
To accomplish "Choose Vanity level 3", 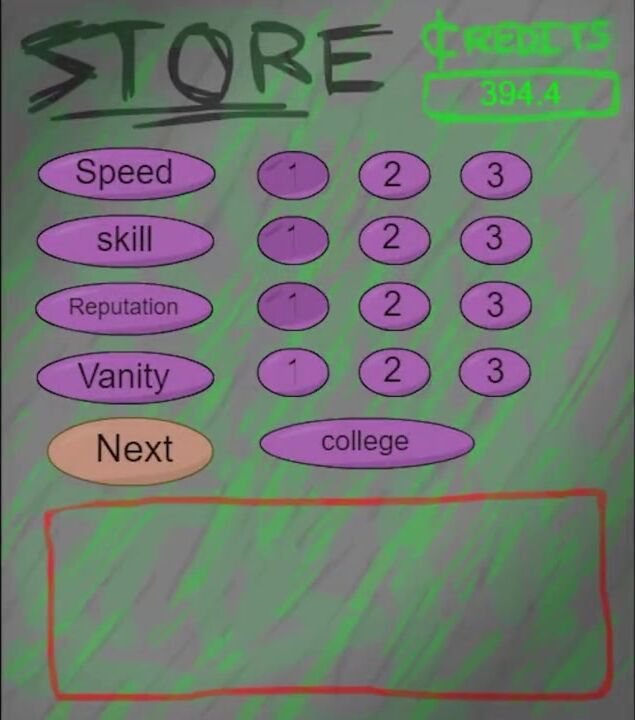I will click(x=495, y=373).
